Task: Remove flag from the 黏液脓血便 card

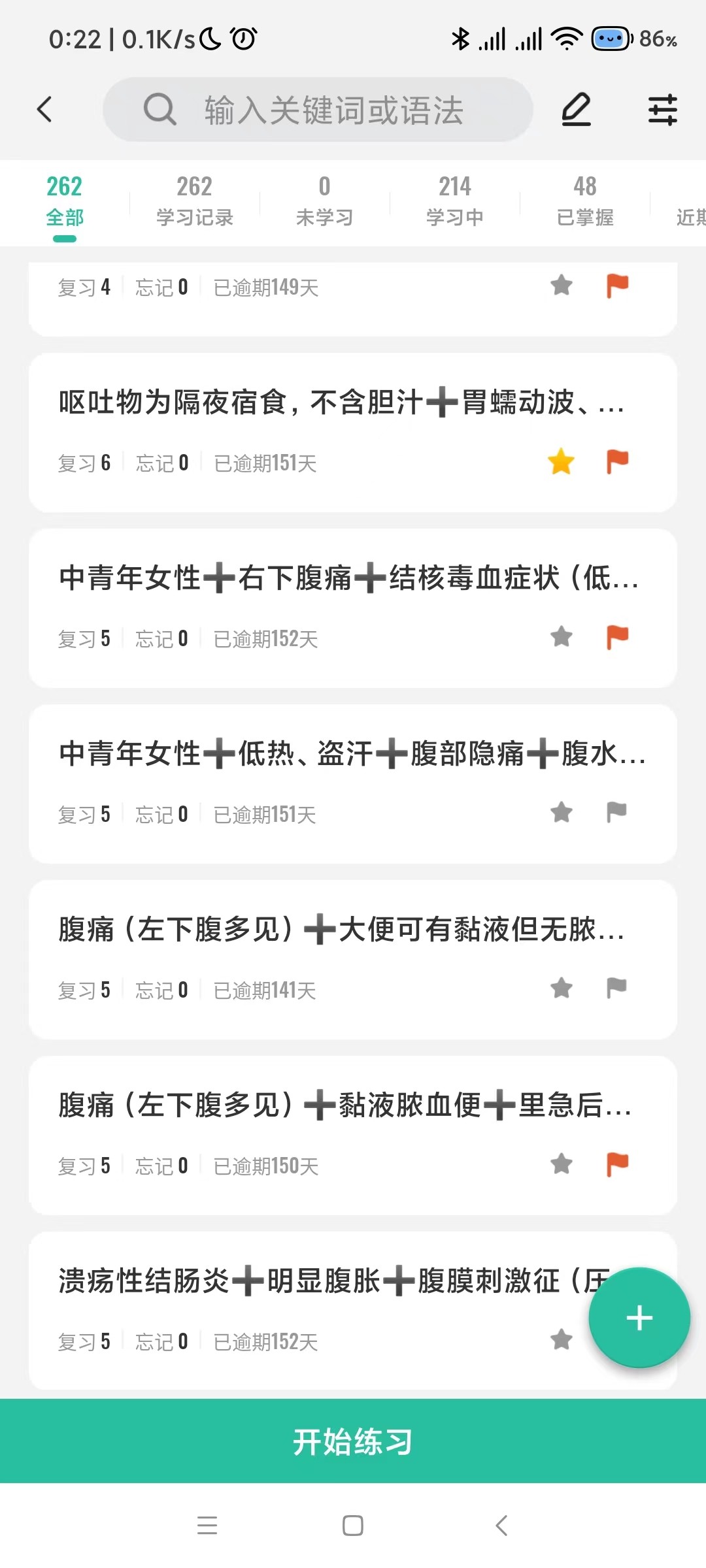Action: [x=616, y=1165]
